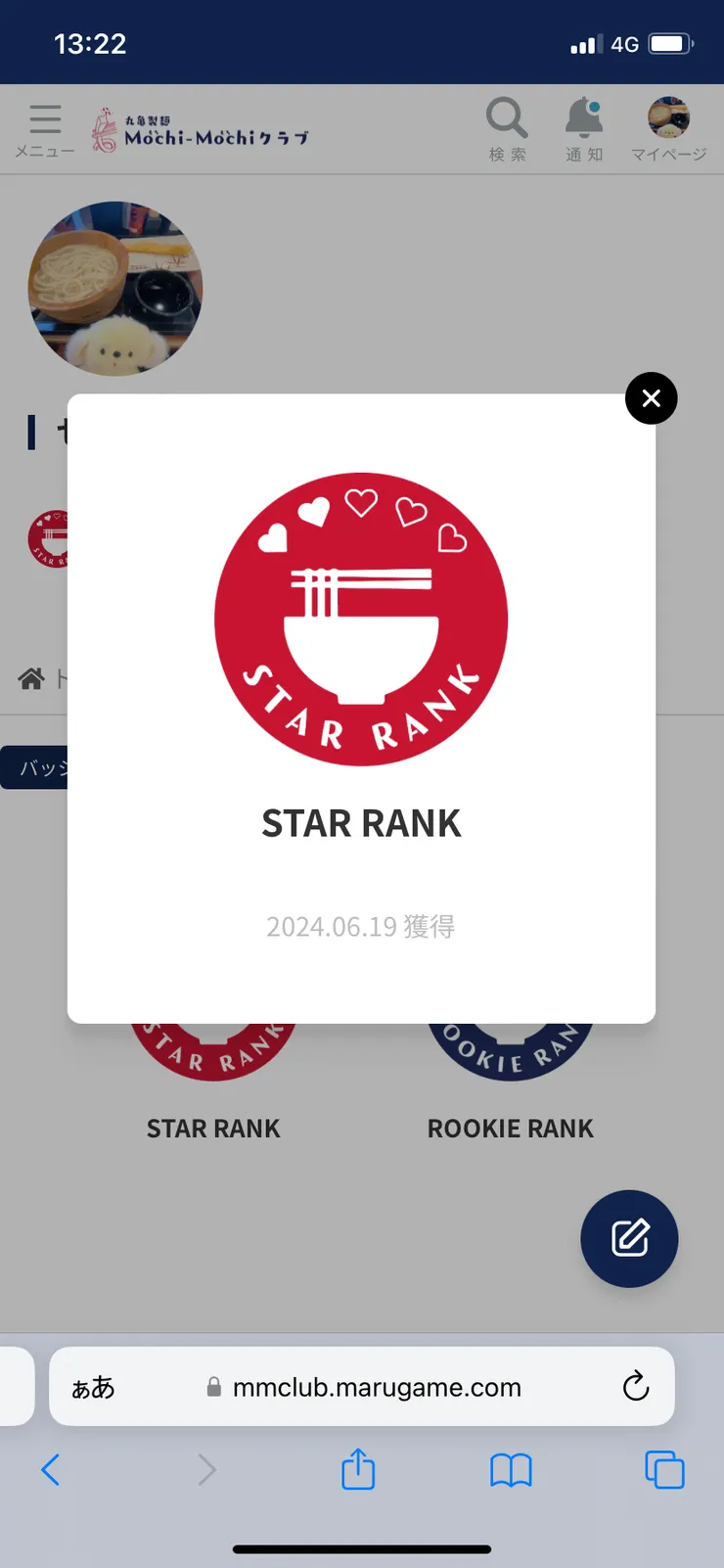Tap the Mochi-Mochi クラブ logo
This screenshot has height=1568, width=724.
201,131
